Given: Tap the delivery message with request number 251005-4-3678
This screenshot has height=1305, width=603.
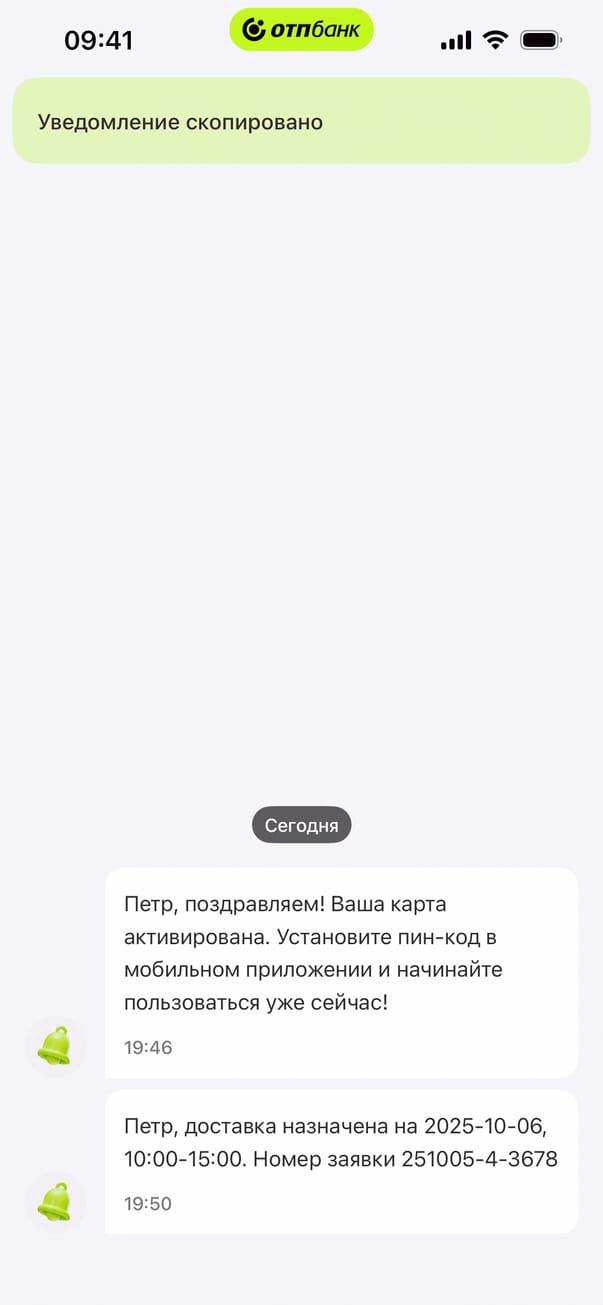Looking at the screenshot, I should tap(340, 1160).
